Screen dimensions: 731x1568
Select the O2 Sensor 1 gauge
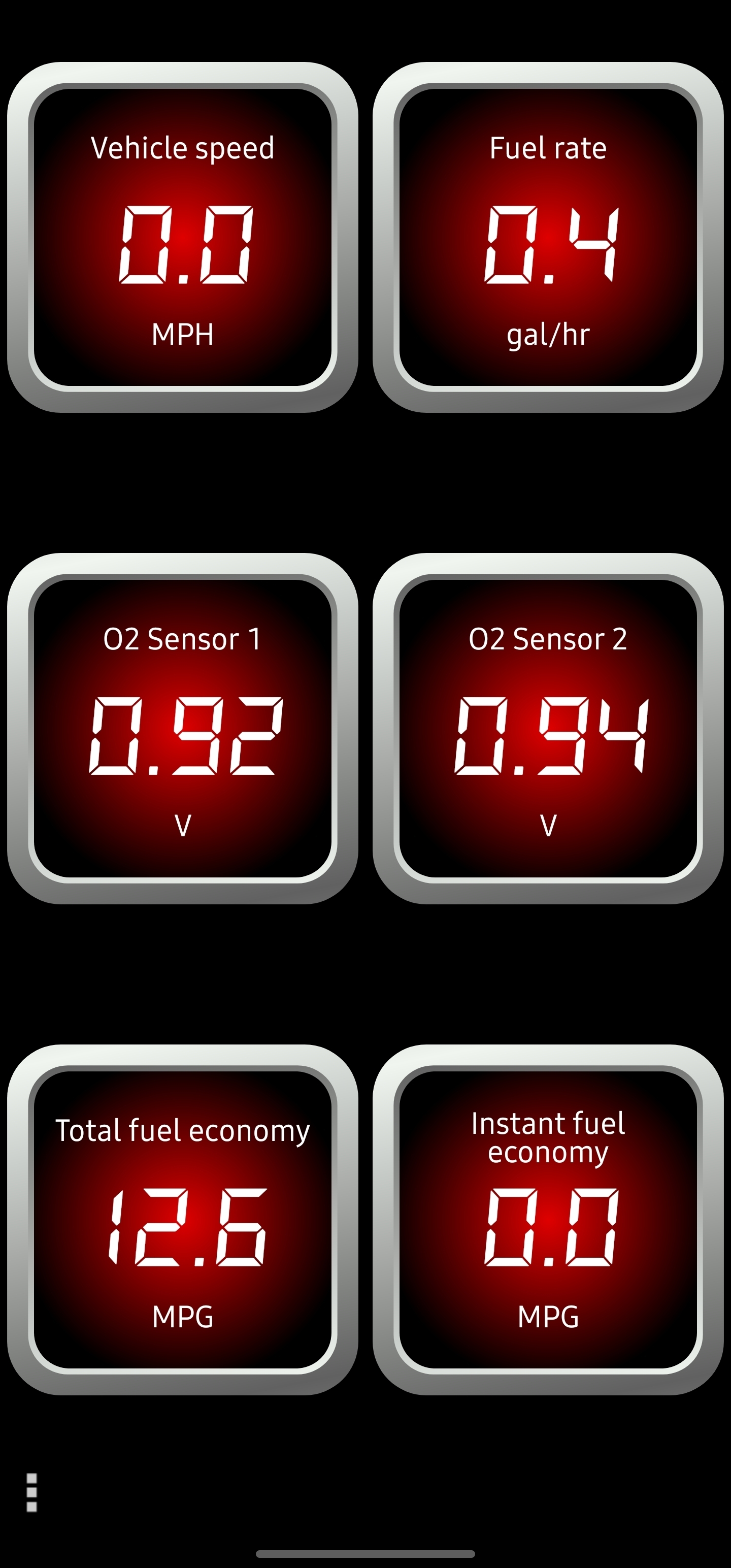[x=183, y=729]
